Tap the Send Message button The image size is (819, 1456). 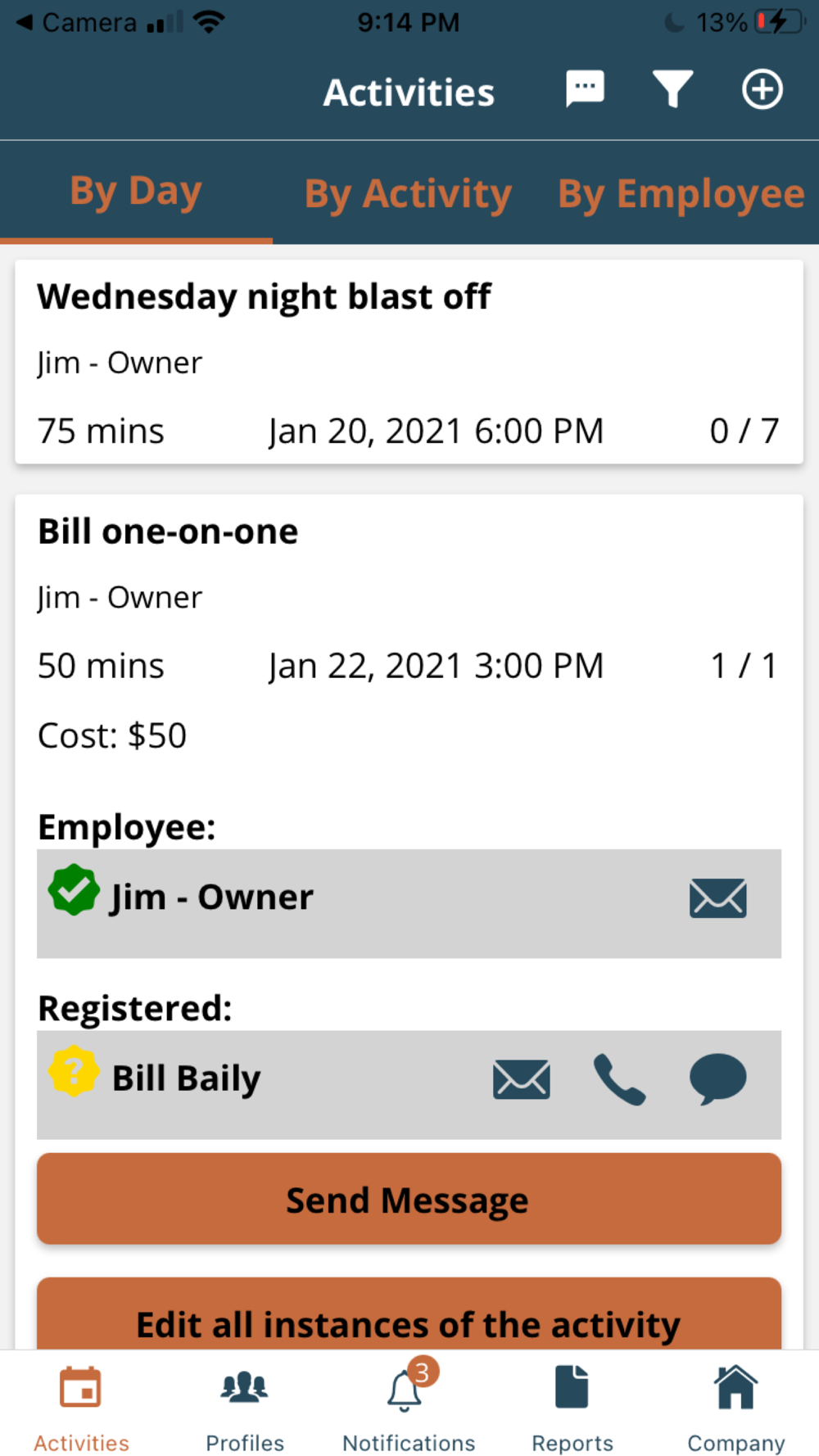pyautogui.click(x=408, y=1199)
